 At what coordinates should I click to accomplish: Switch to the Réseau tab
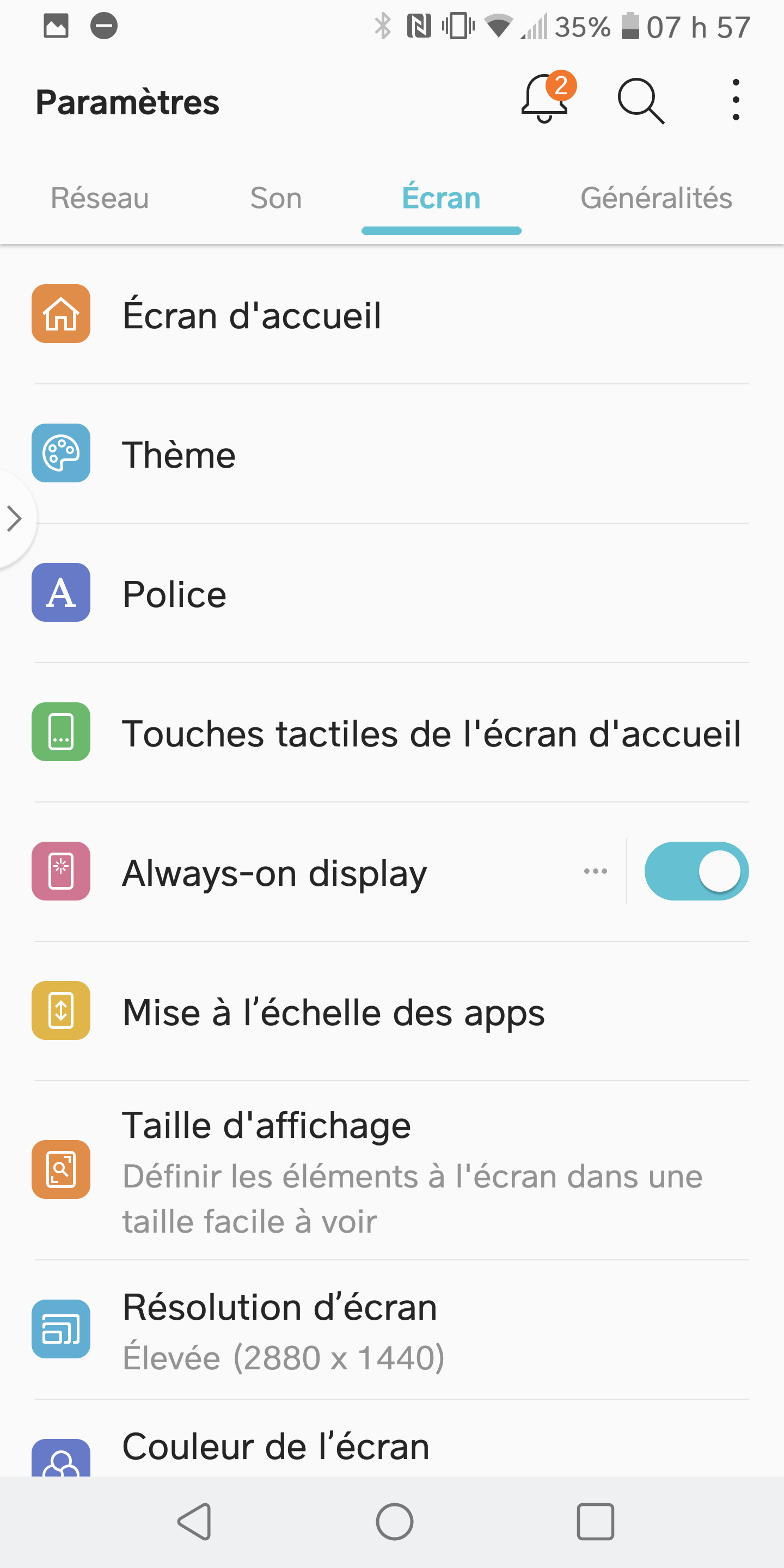pyautogui.click(x=100, y=198)
